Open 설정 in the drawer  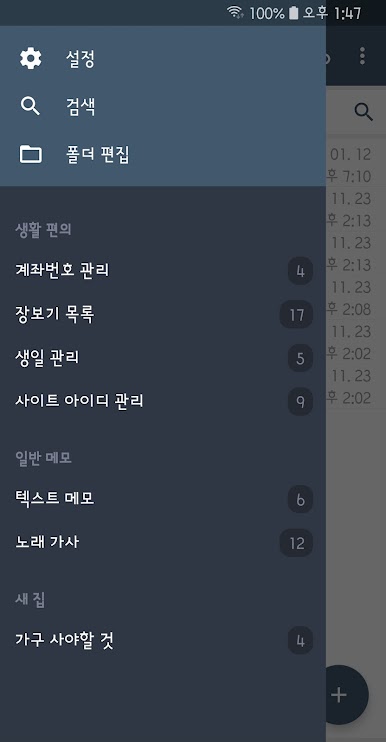tap(163, 59)
